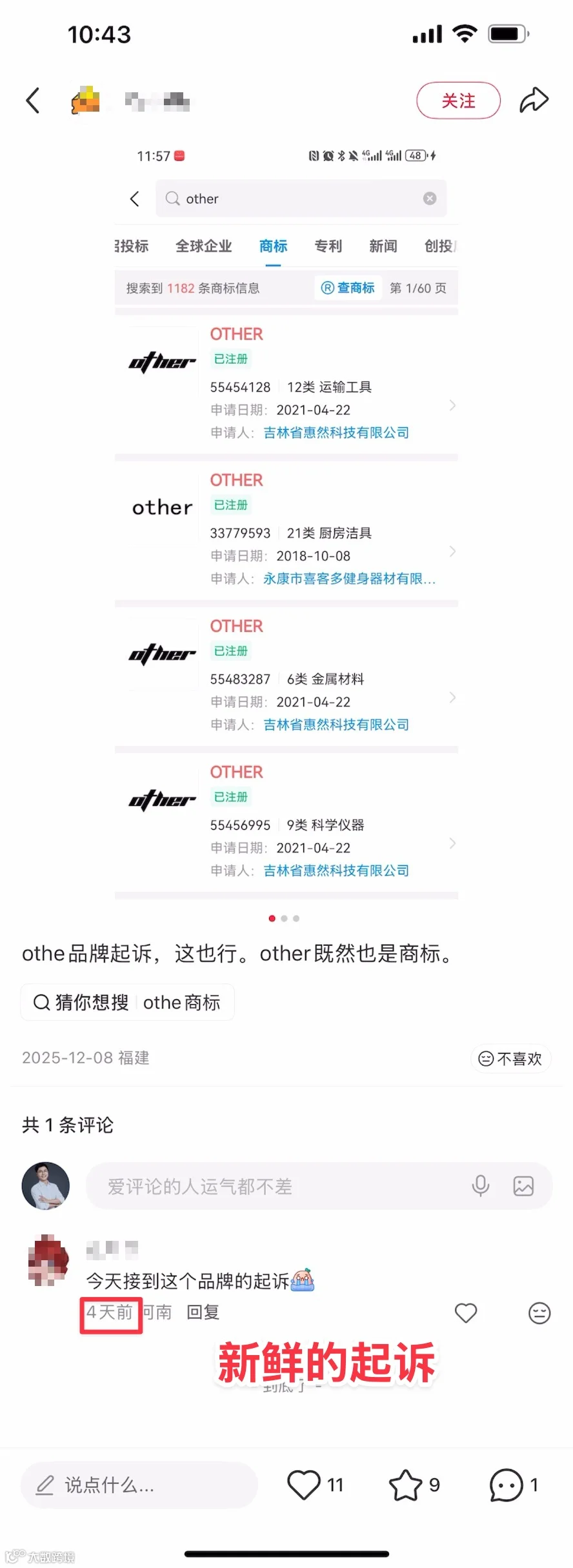The height and width of the screenshot is (1568, 573).
Task: Like the comment about 起诉
Action: tap(466, 1312)
